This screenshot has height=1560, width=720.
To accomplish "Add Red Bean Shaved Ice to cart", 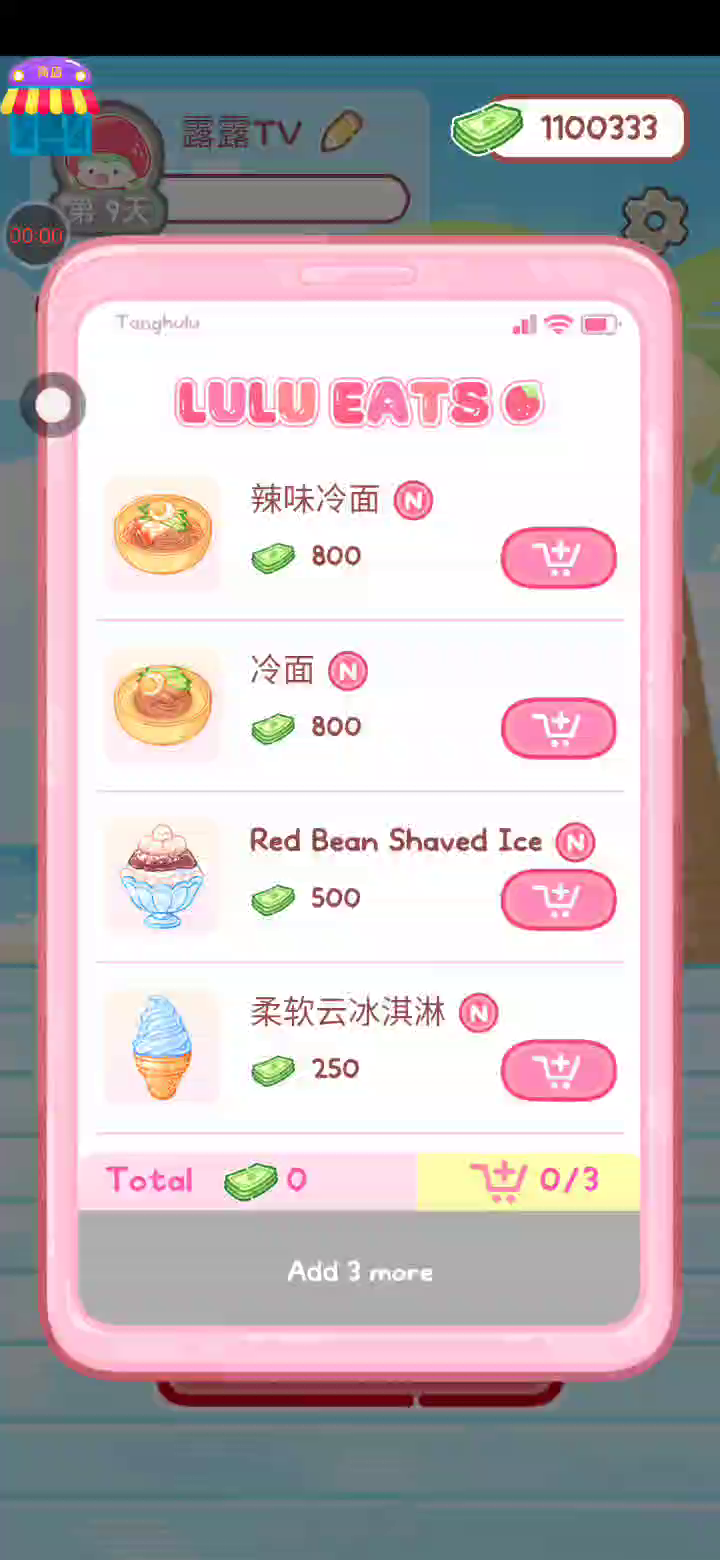I will tap(558, 899).
